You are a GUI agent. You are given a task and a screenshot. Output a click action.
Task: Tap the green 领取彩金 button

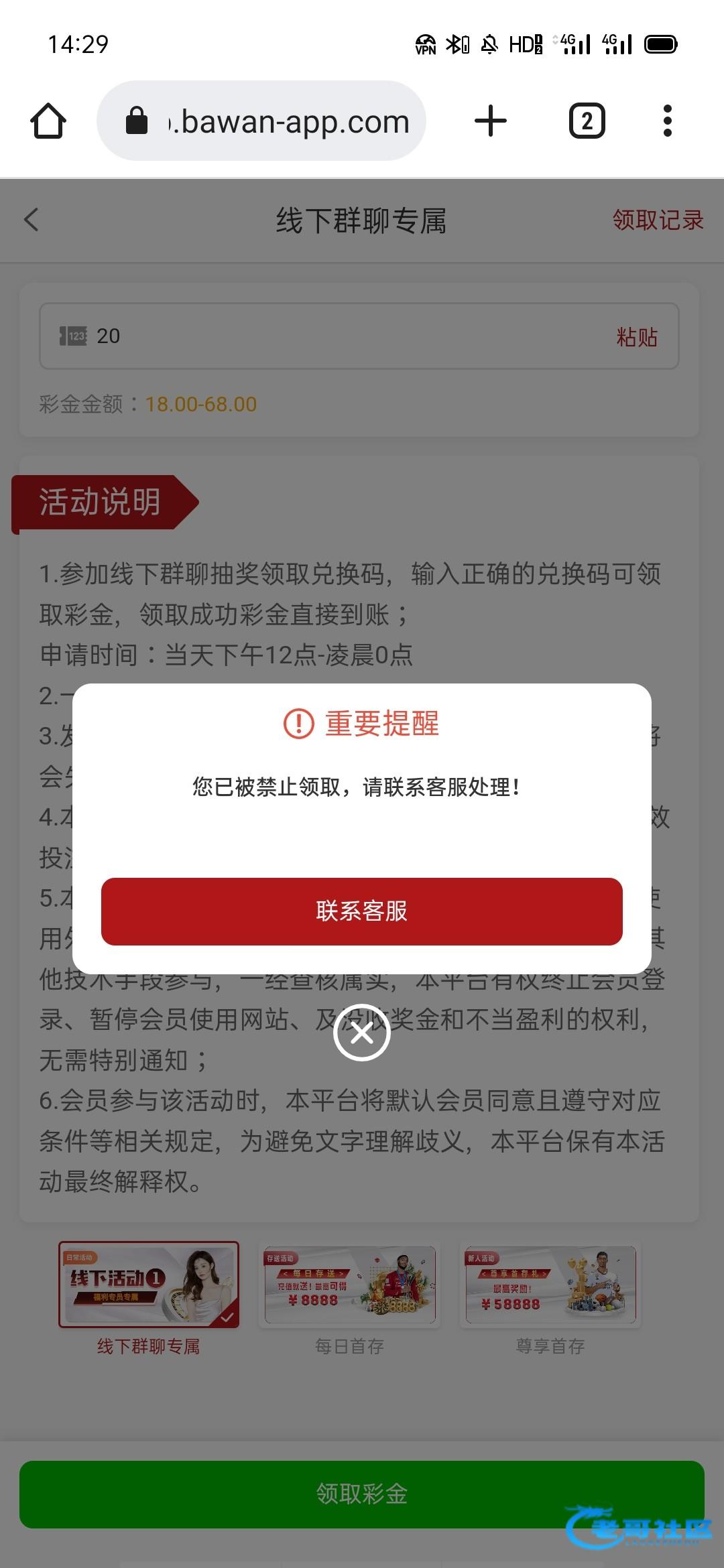(x=362, y=1494)
